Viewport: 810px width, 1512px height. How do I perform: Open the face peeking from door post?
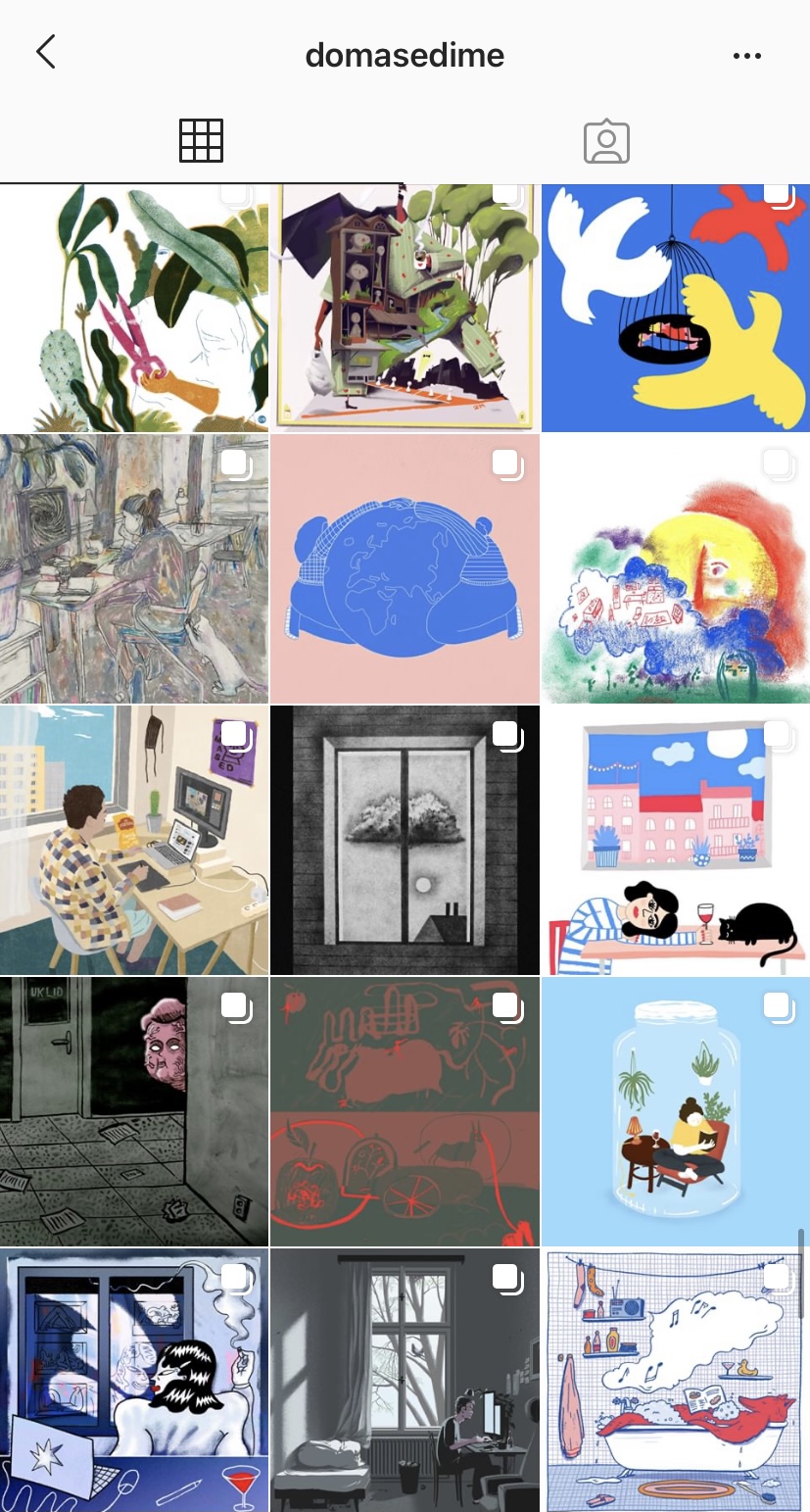pyautogui.click(x=133, y=1111)
